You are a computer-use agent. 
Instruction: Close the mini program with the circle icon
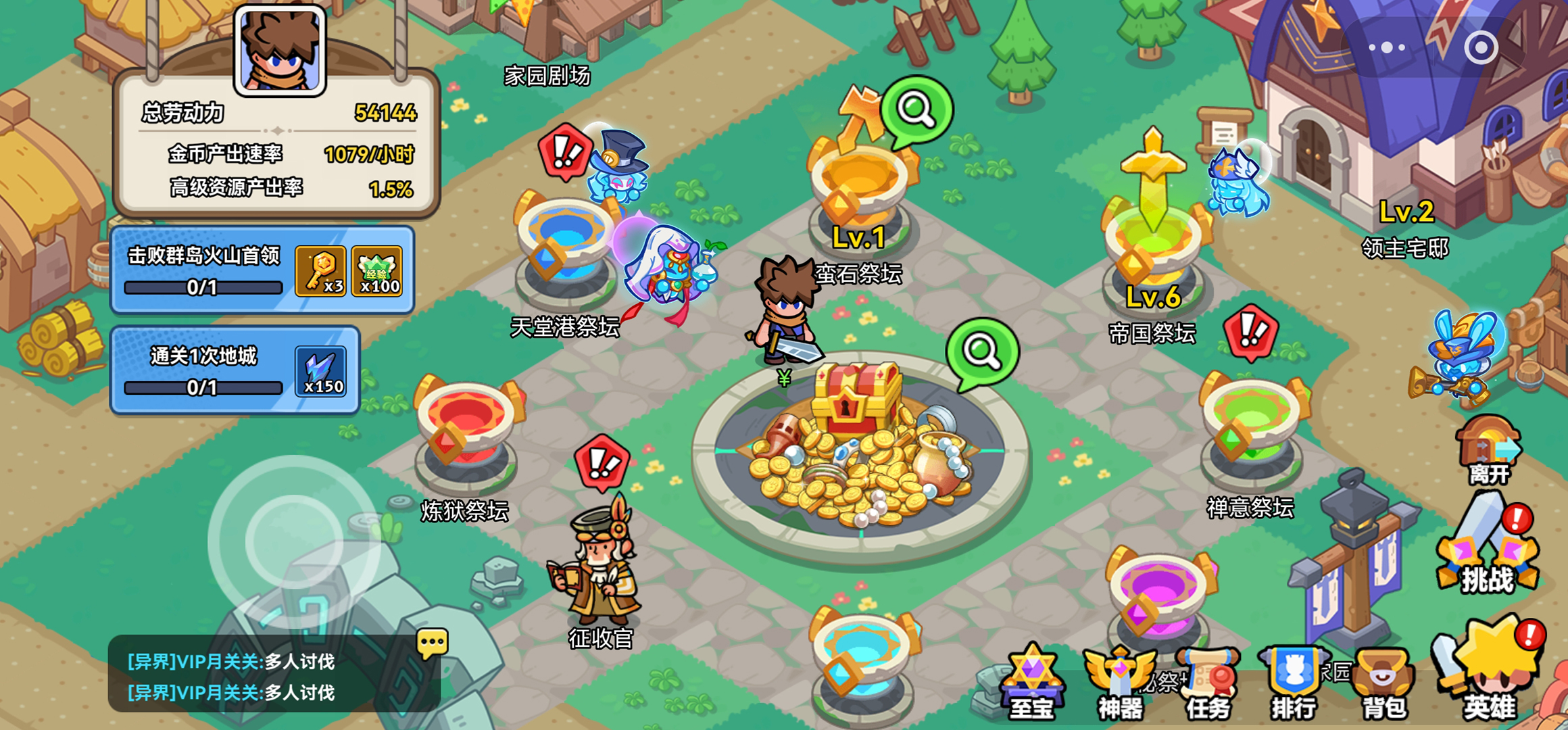tap(1481, 47)
